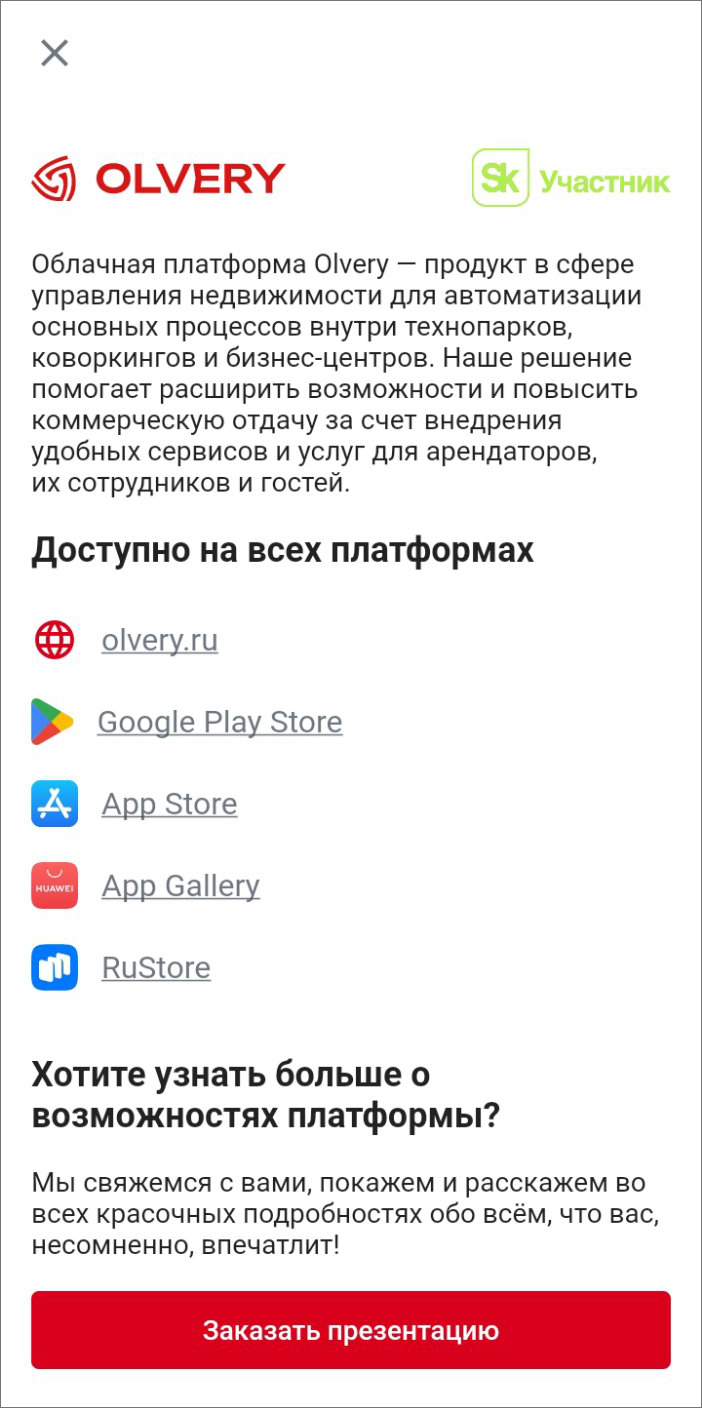Open the App Gallery link
This screenshot has height=1408, width=702.
[x=180, y=886]
